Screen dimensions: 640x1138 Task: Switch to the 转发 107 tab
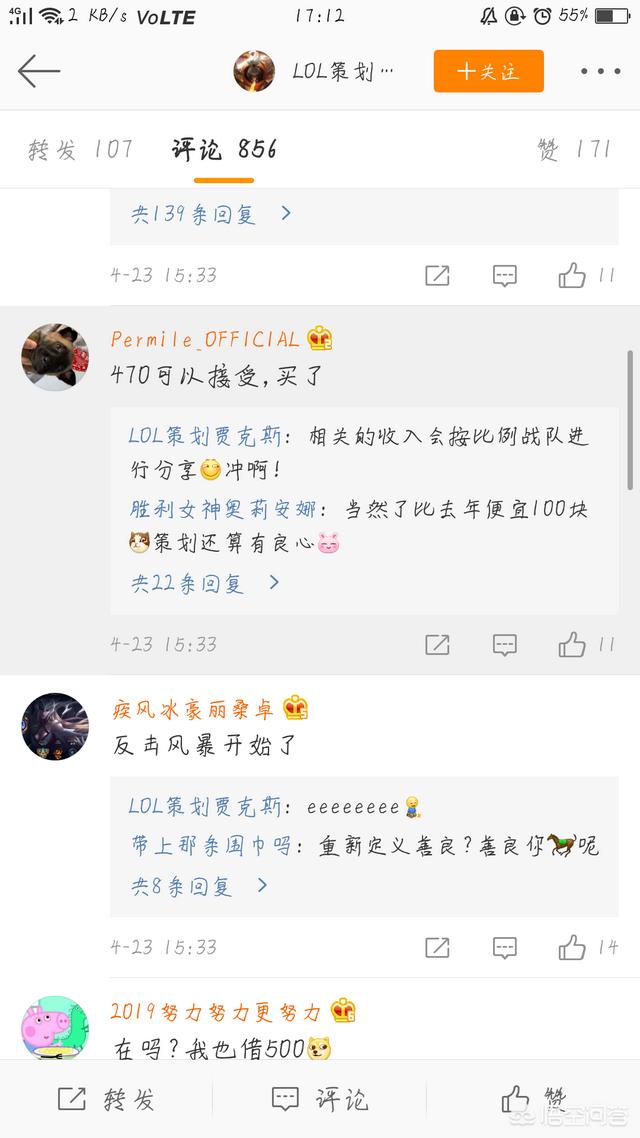pos(81,150)
